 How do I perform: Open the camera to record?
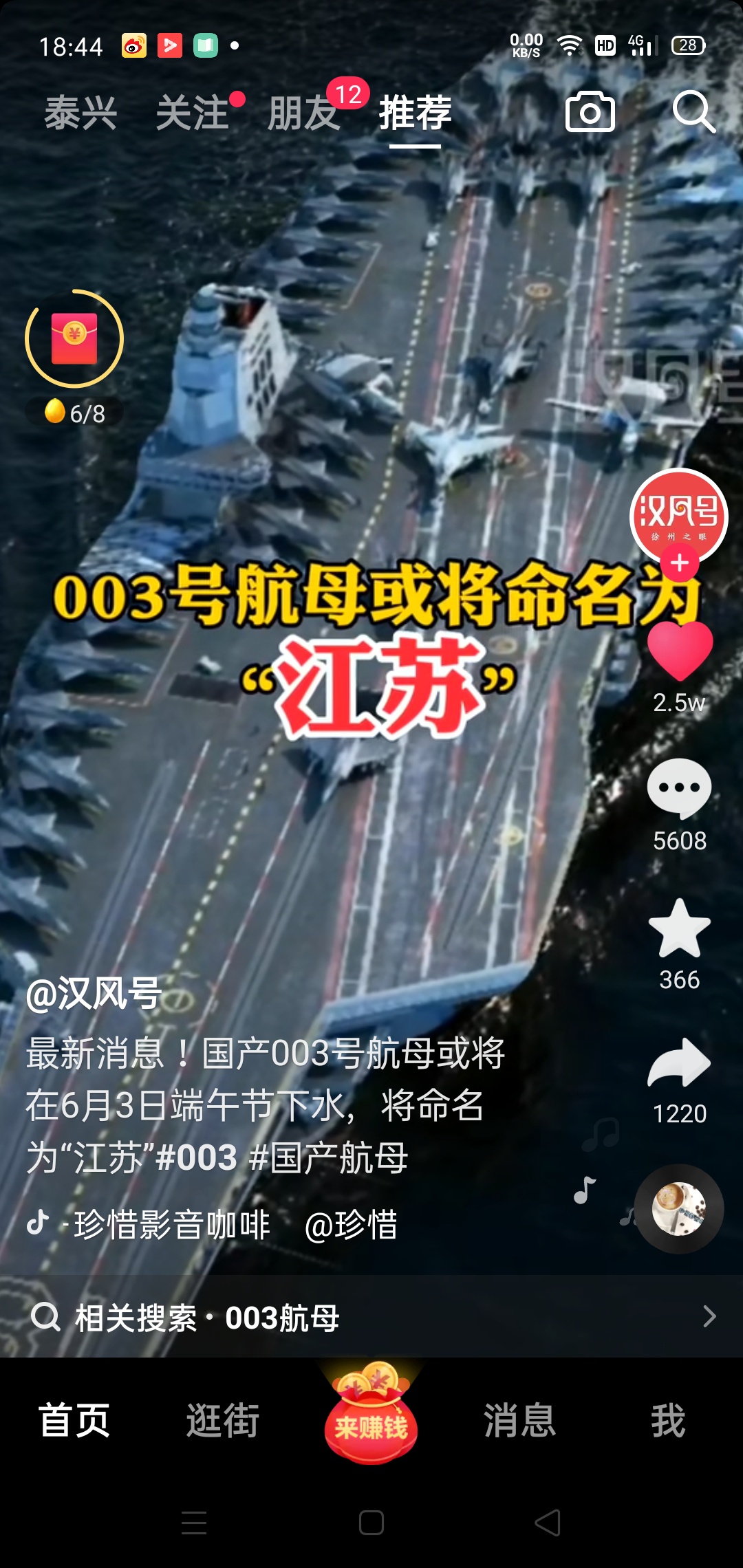(590, 111)
